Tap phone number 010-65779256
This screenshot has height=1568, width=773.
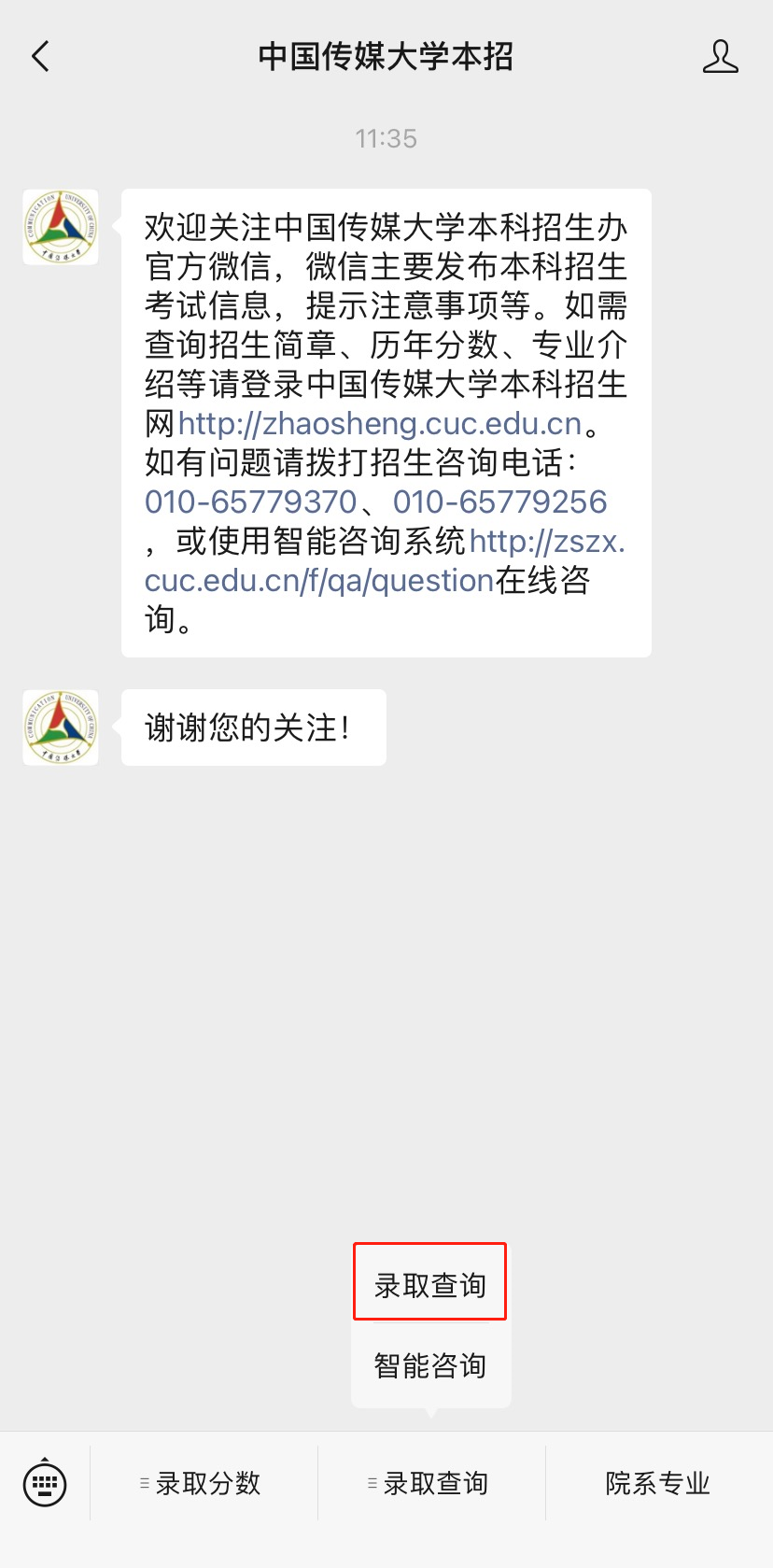point(499,502)
